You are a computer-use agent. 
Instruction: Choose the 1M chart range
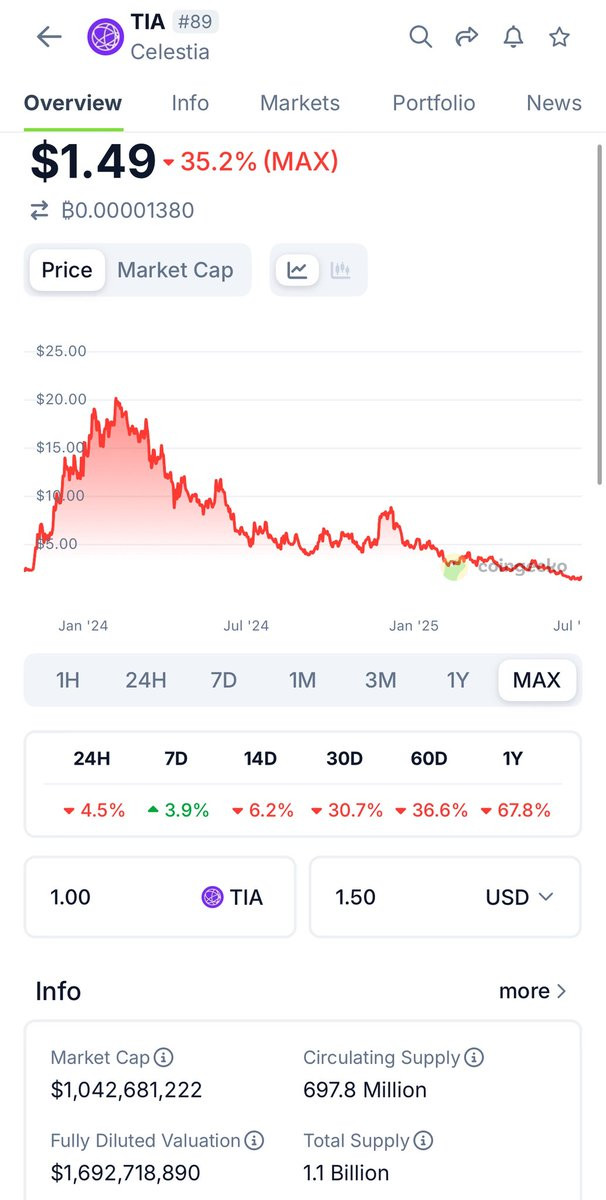(302, 680)
